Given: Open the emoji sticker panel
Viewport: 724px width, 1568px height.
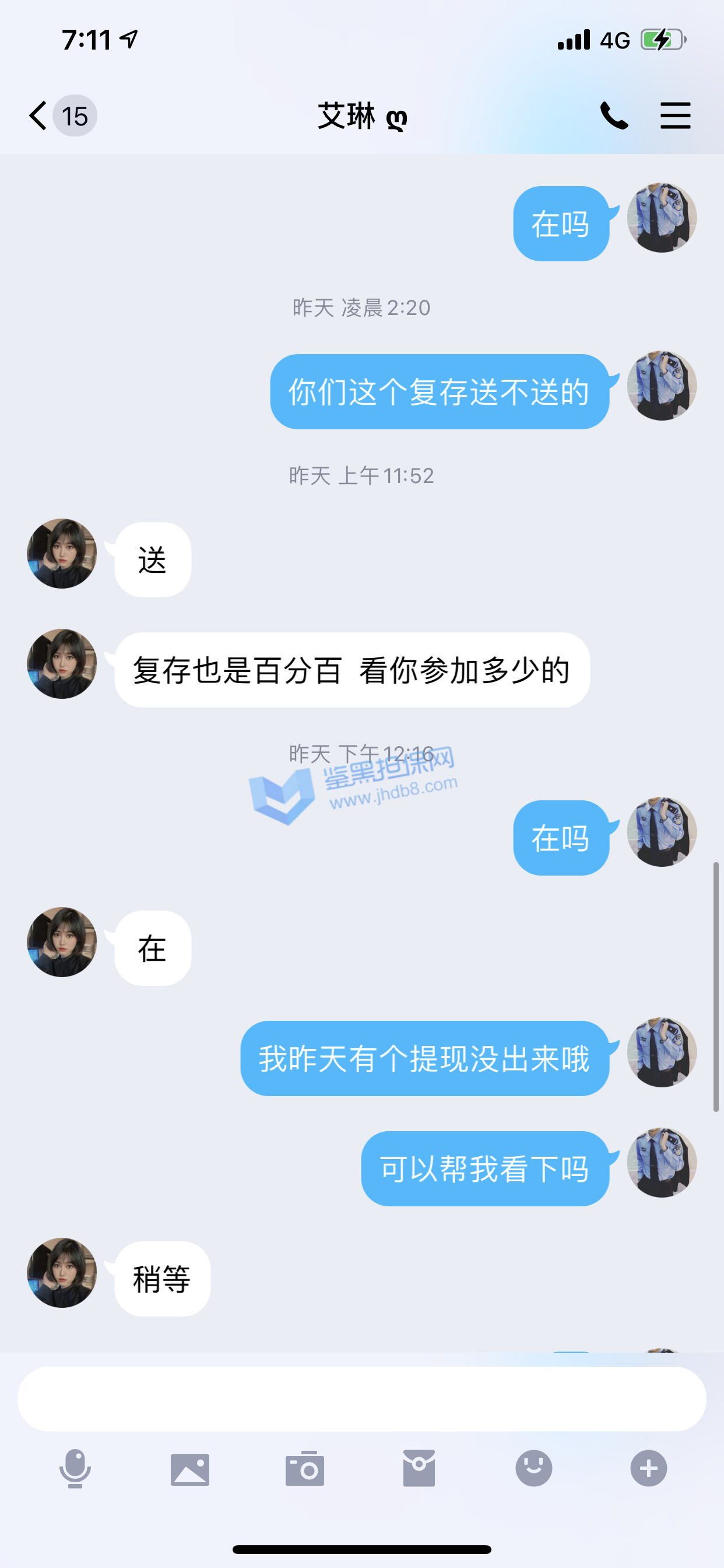Looking at the screenshot, I should [533, 1469].
